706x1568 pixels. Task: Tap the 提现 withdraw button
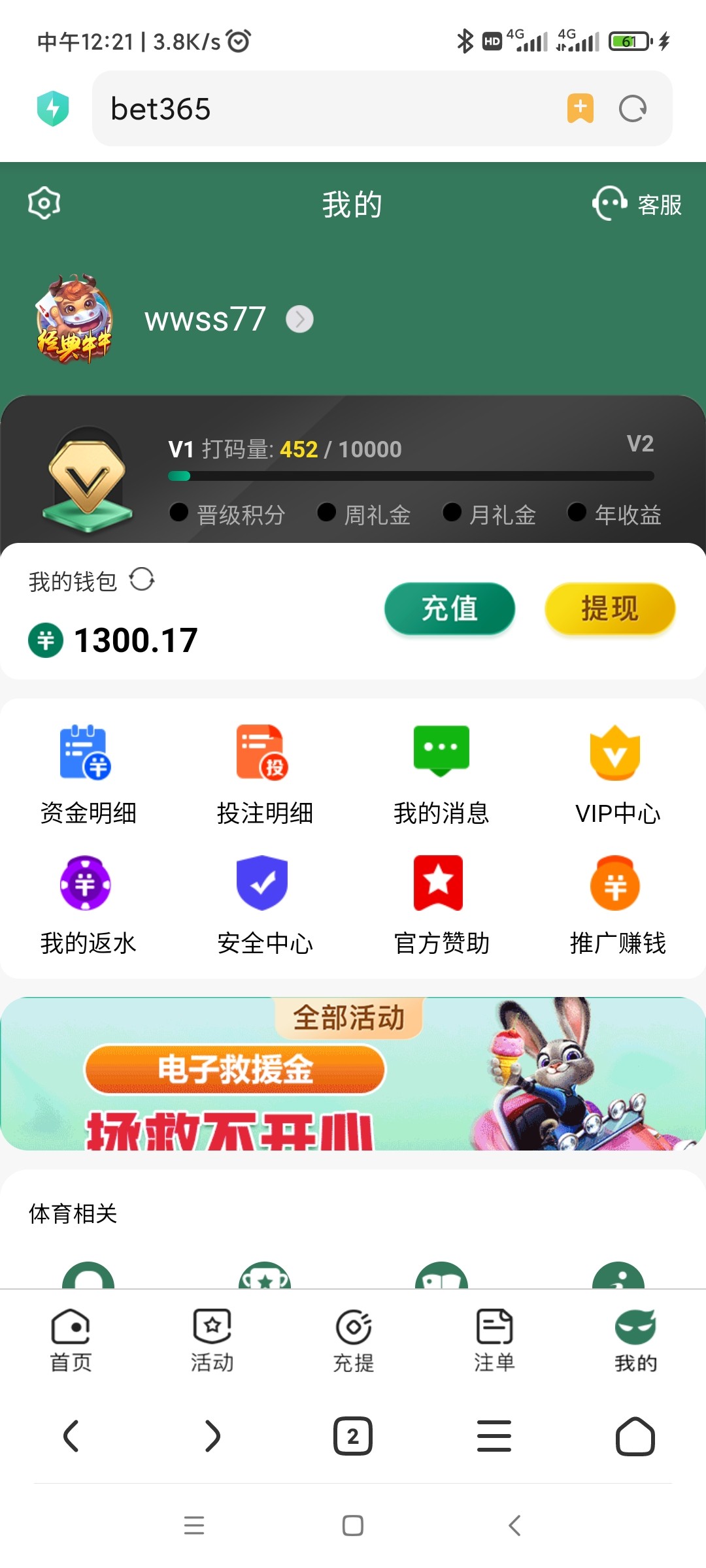[x=609, y=609]
